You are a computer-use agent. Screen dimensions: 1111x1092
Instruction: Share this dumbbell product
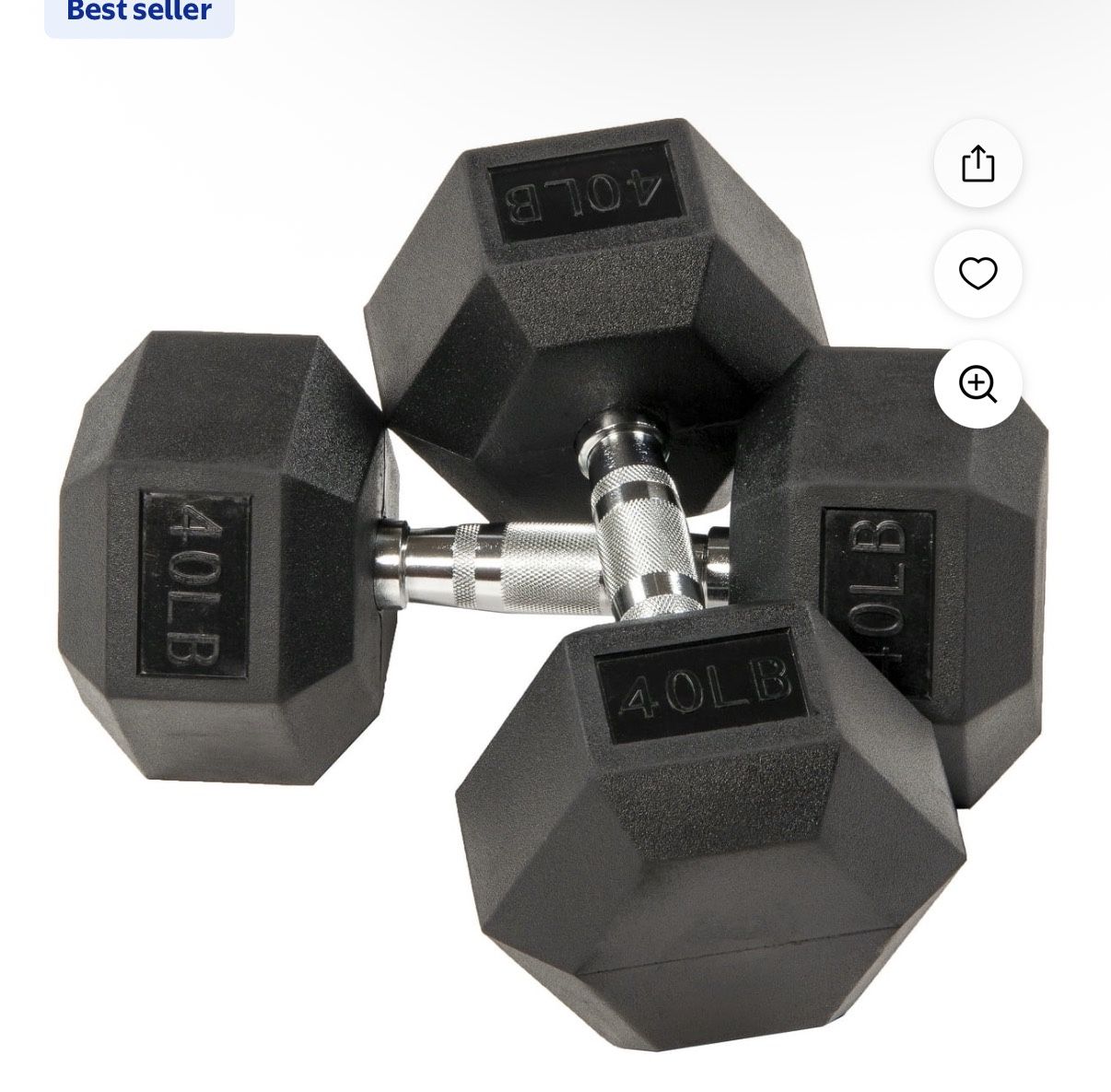[x=977, y=164]
